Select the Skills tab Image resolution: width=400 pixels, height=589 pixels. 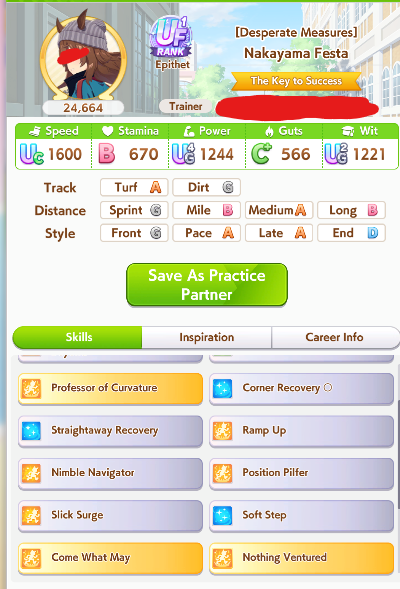click(78, 337)
